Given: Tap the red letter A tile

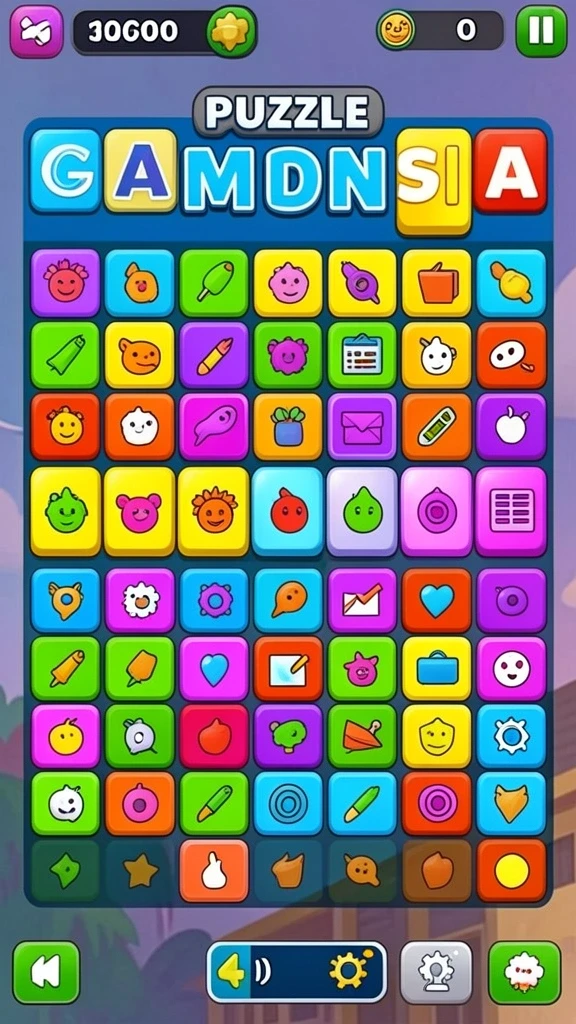Looking at the screenshot, I should point(511,170).
